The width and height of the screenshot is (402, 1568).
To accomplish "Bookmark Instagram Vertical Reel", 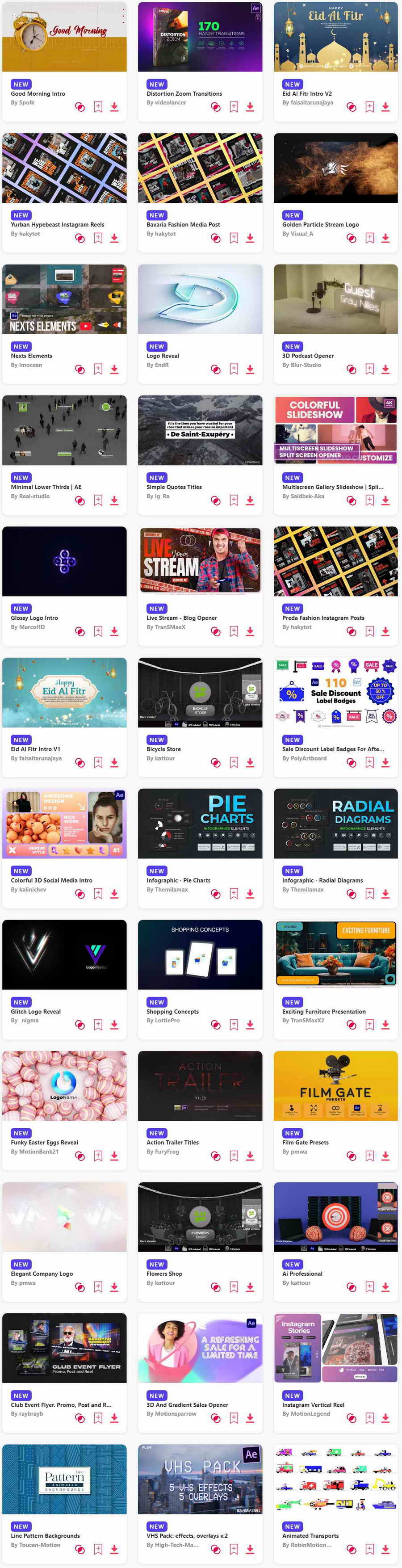I will coord(369,1418).
